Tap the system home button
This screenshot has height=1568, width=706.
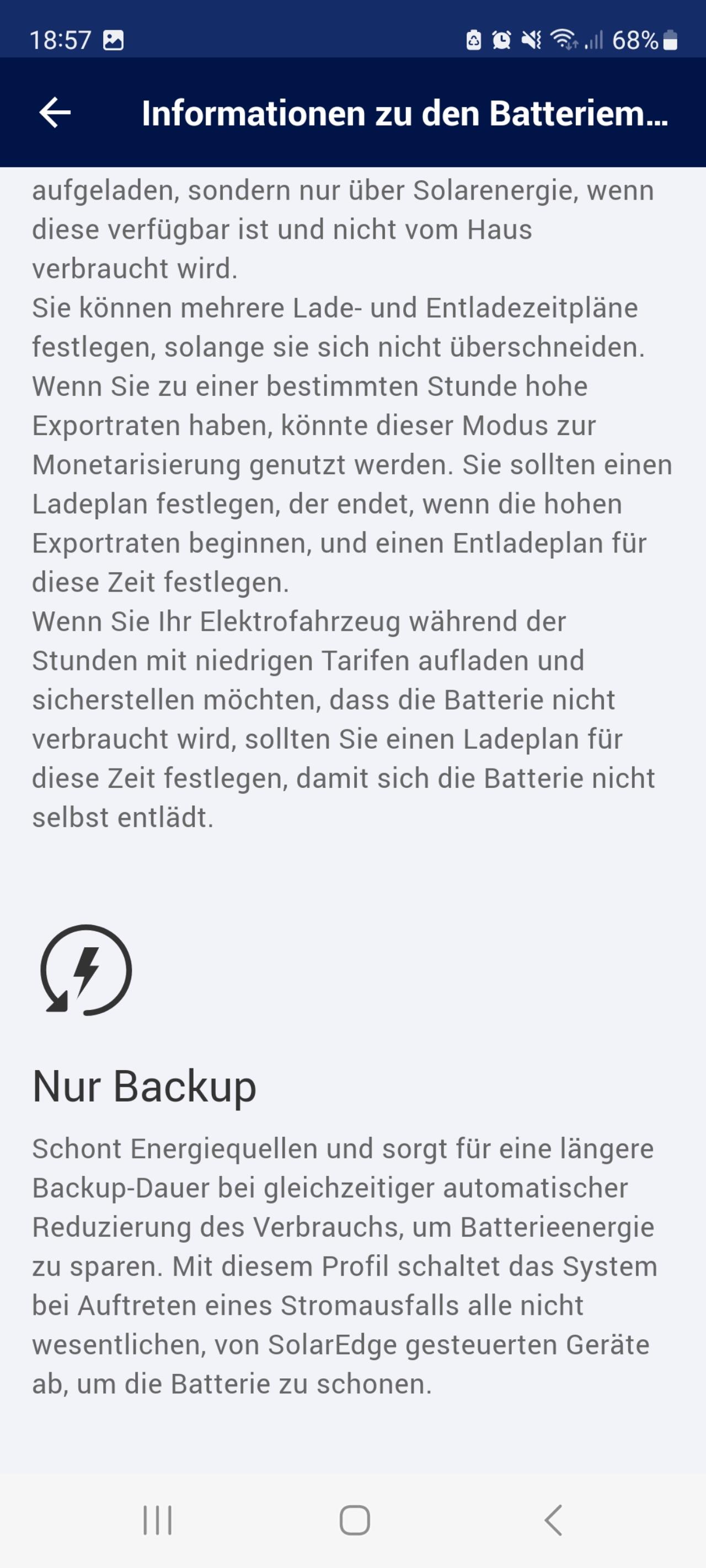[x=355, y=1521]
